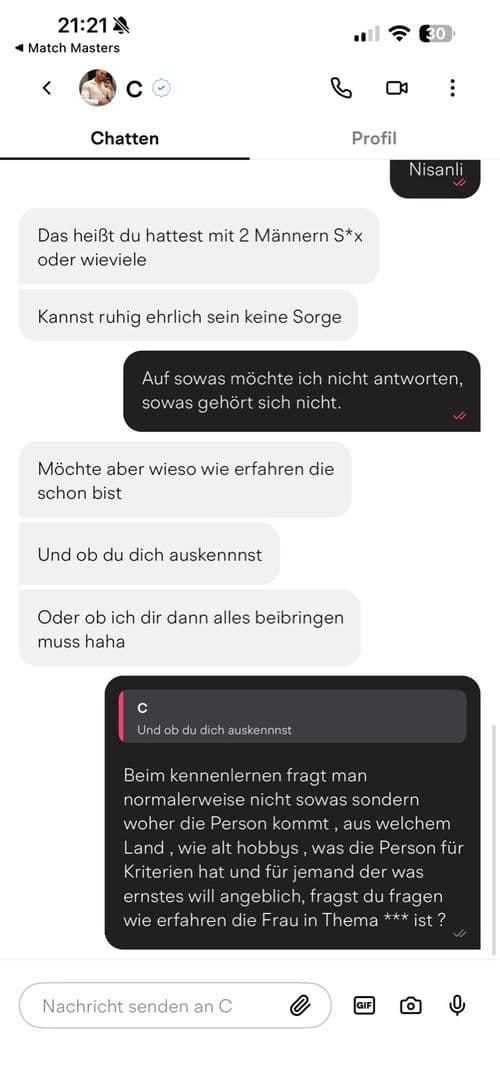Return to Match Masters app
The image size is (500, 1082).
pyautogui.click(x=67, y=48)
